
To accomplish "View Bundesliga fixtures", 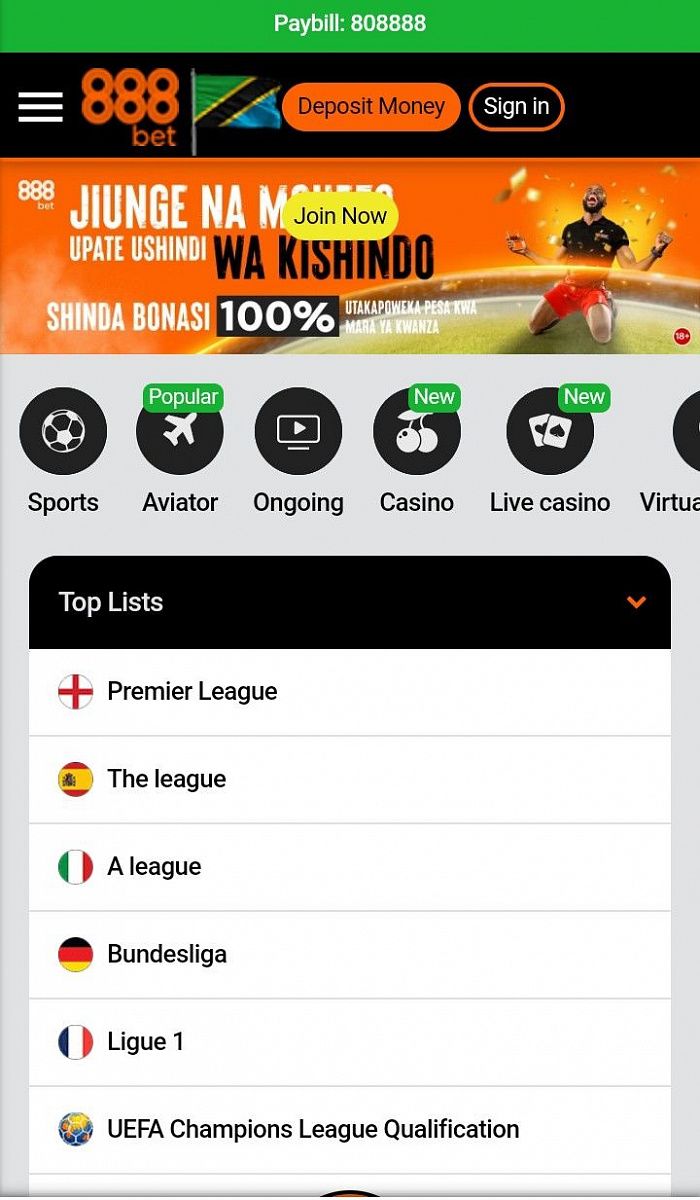I will click(350, 954).
